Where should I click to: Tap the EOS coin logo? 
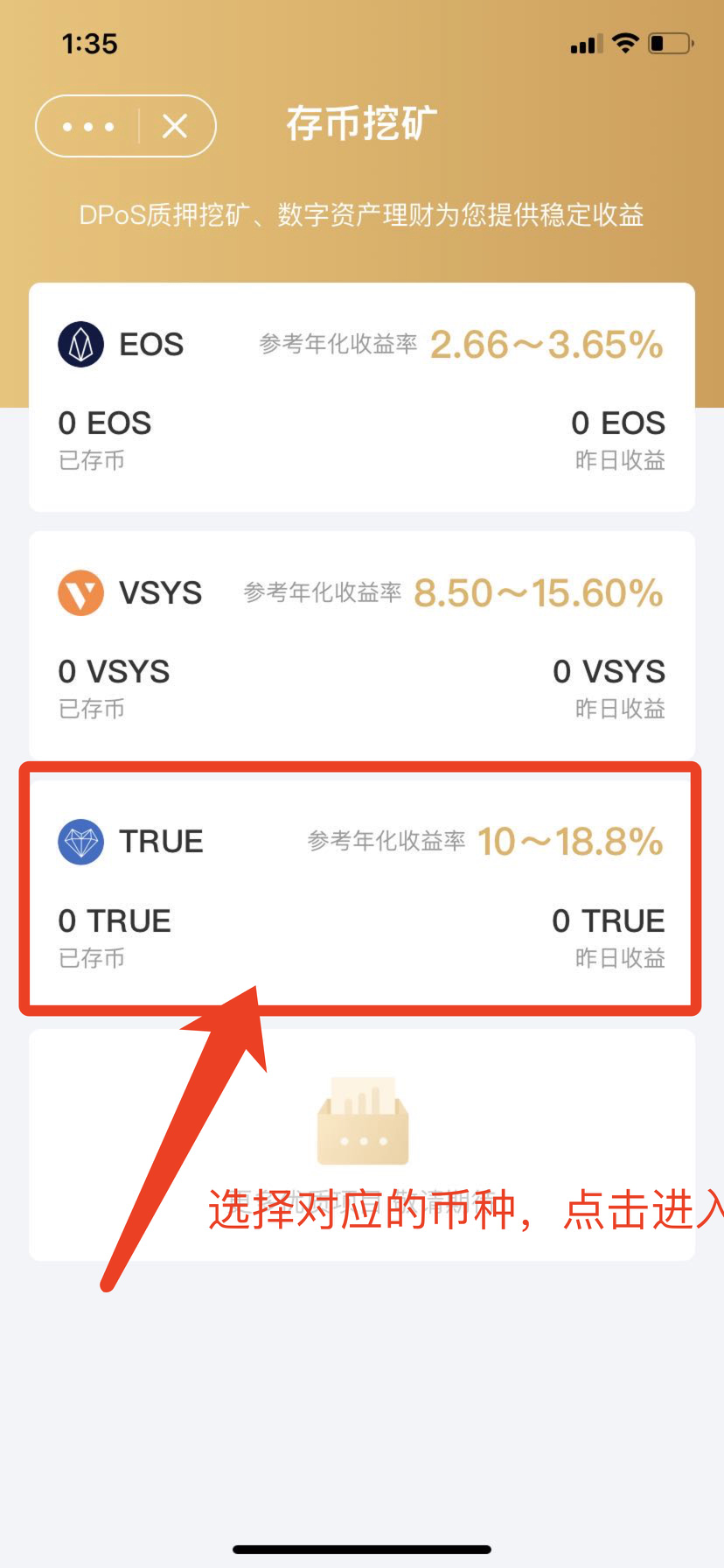[80, 343]
